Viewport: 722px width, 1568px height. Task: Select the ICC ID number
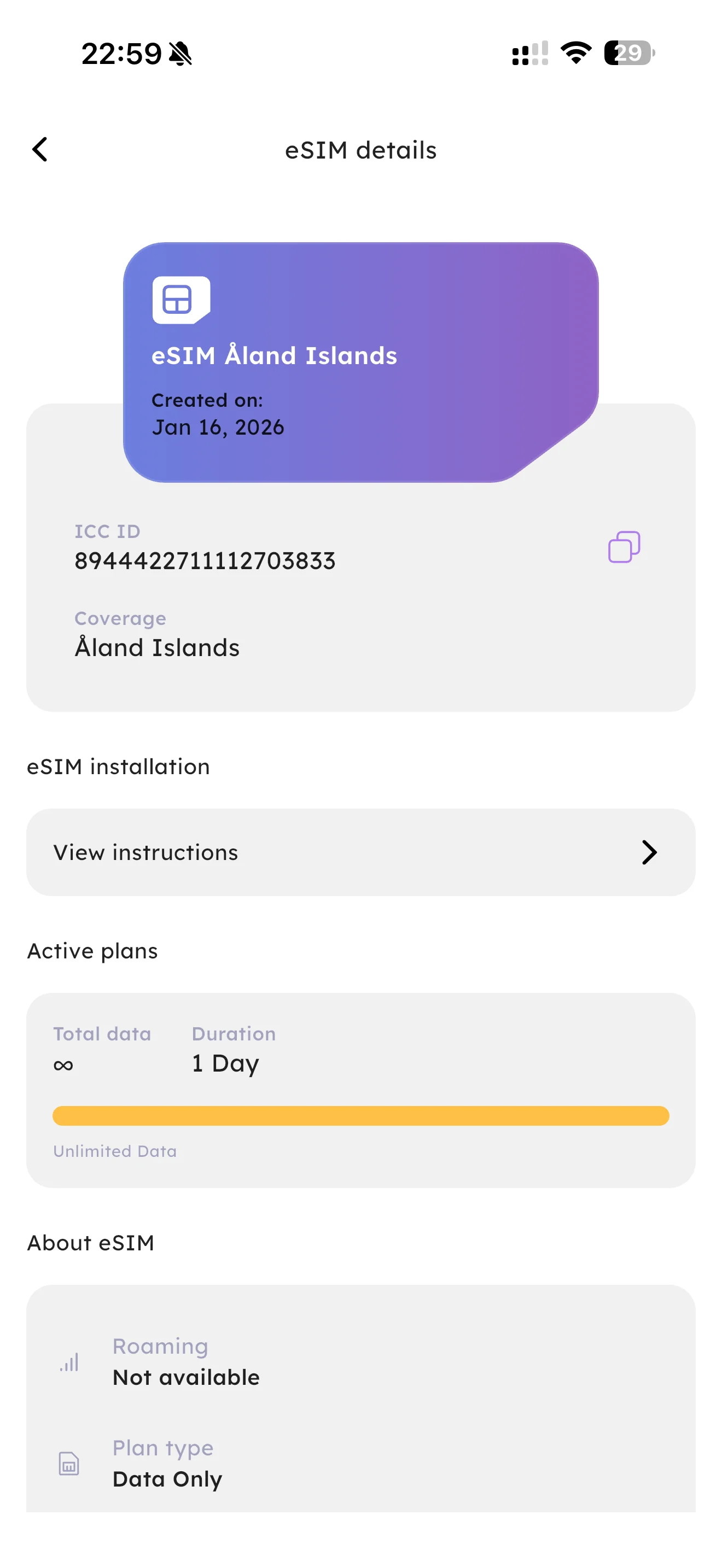[205, 561]
